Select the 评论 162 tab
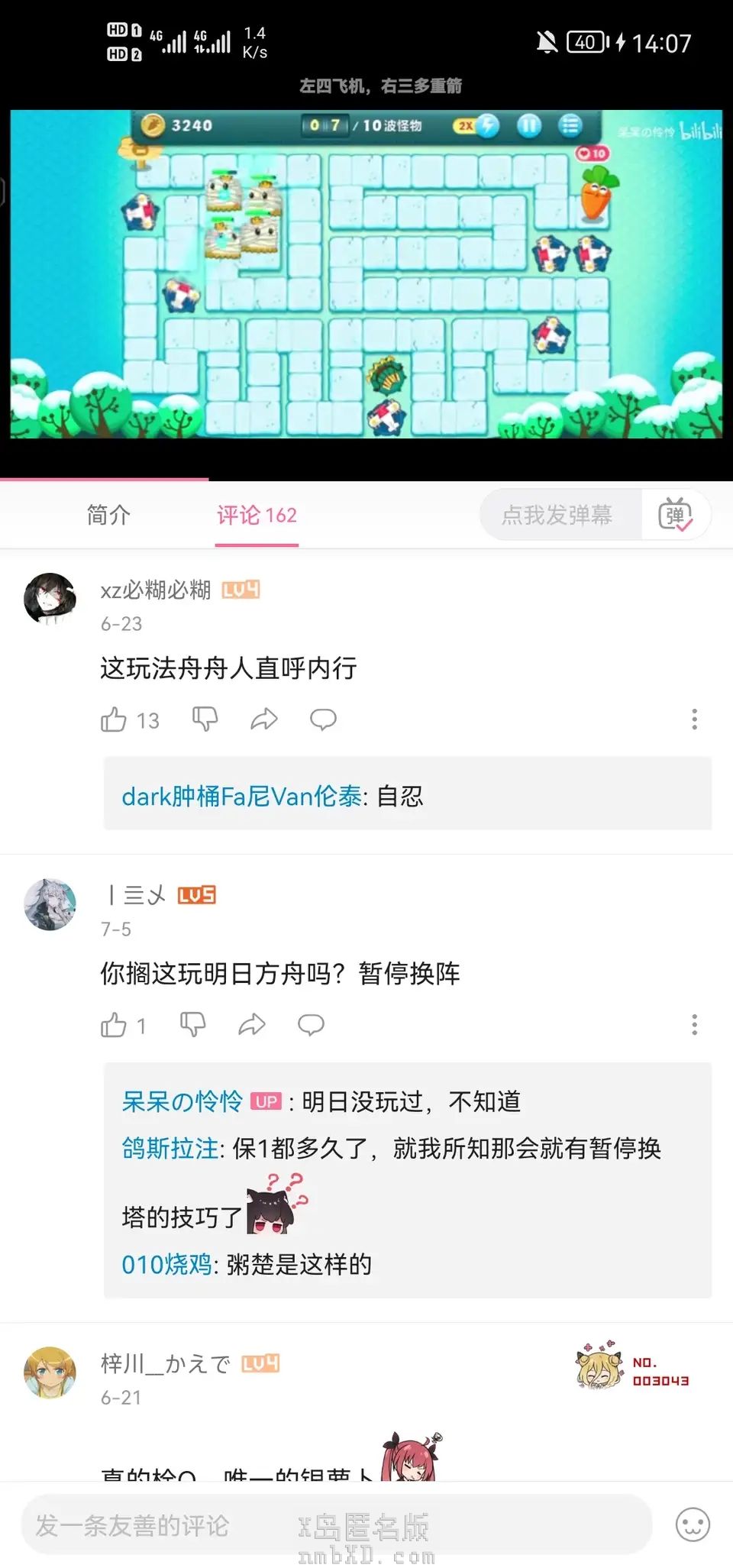Viewport: 733px width, 1568px height. pyautogui.click(x=257, y=516)
